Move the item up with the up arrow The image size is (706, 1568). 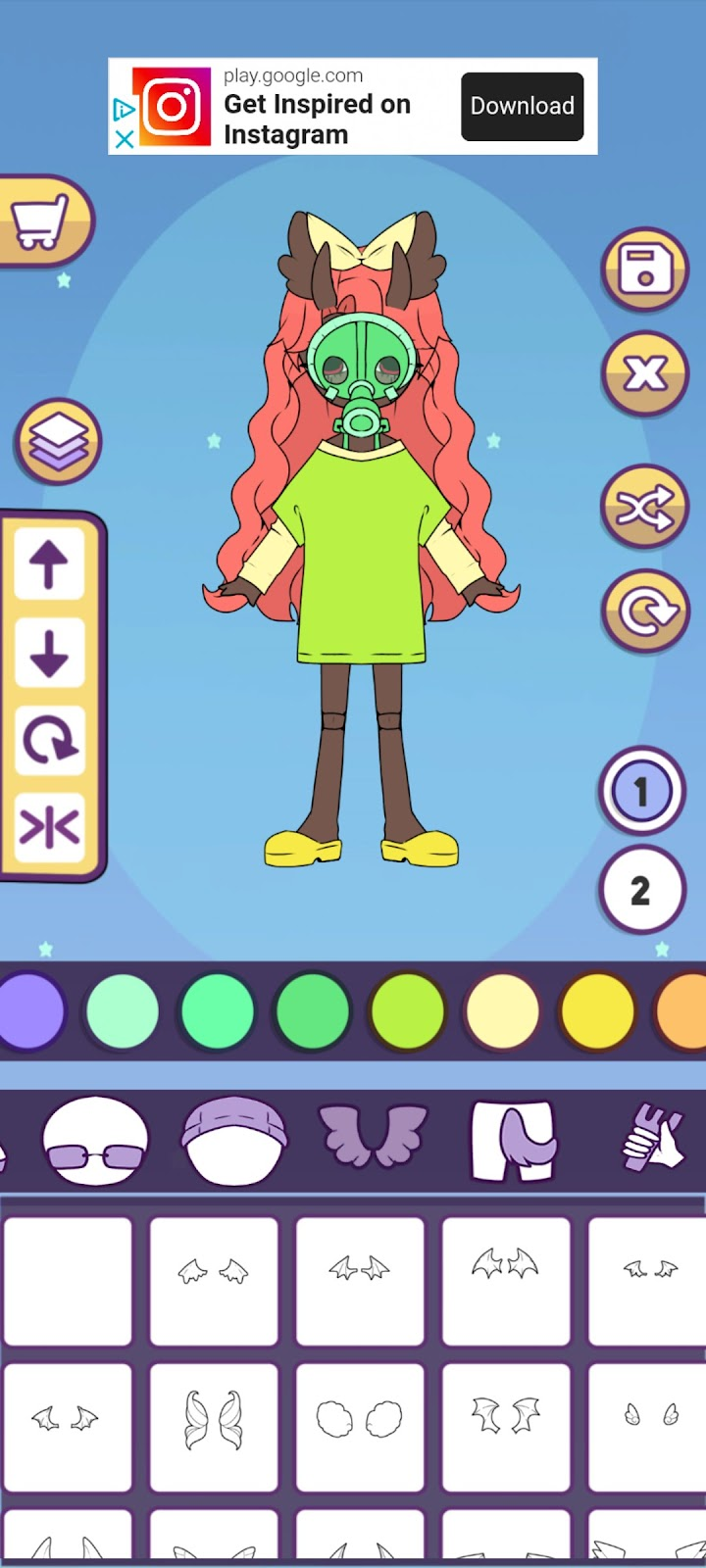click(49, 565)
